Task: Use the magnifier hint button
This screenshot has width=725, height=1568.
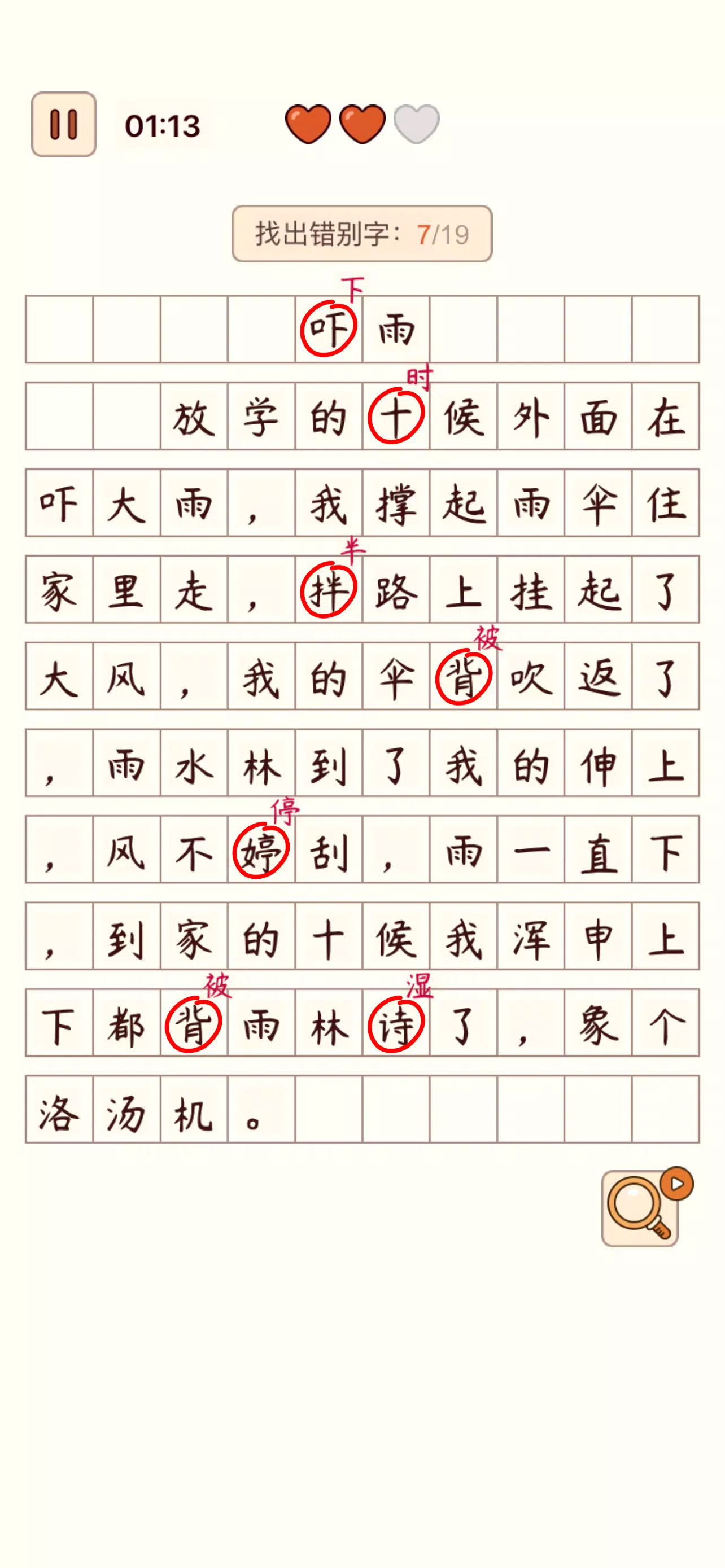Action: [640, 1208]
